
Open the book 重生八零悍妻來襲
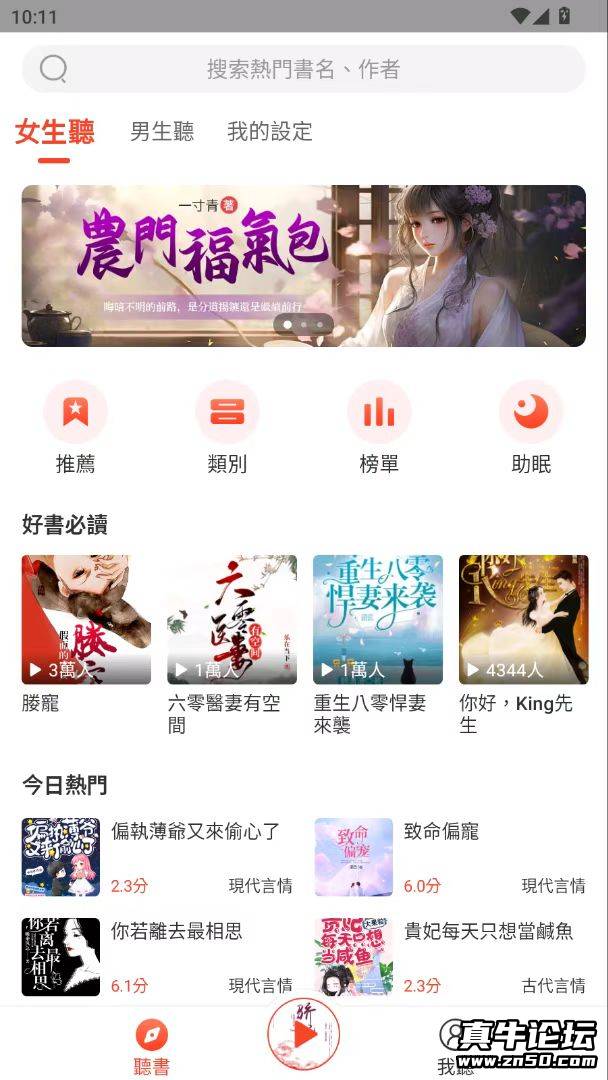coord(378,620)
